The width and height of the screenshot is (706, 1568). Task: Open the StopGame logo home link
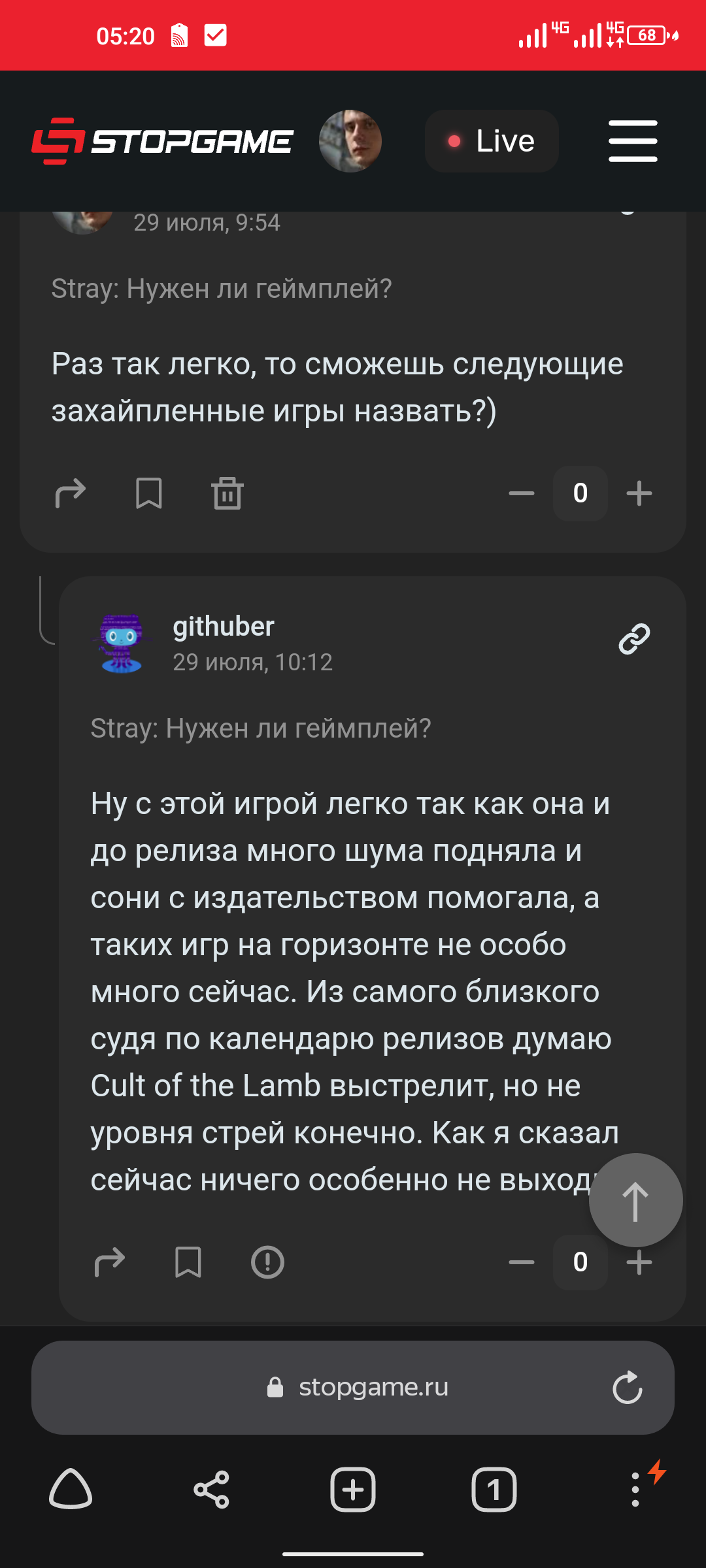tap(163, 141)
